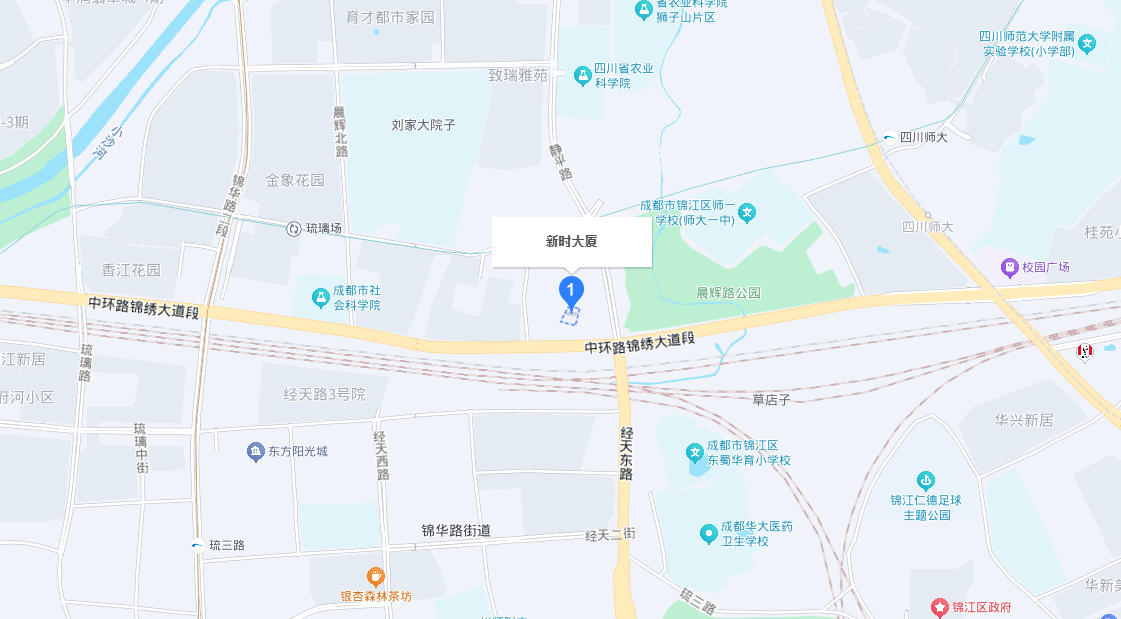Open the 锦江区政府 star marker
Image resolution: width=1121 pixels, height=619 pixels.
pyautogui.click(x=939, y=607)
